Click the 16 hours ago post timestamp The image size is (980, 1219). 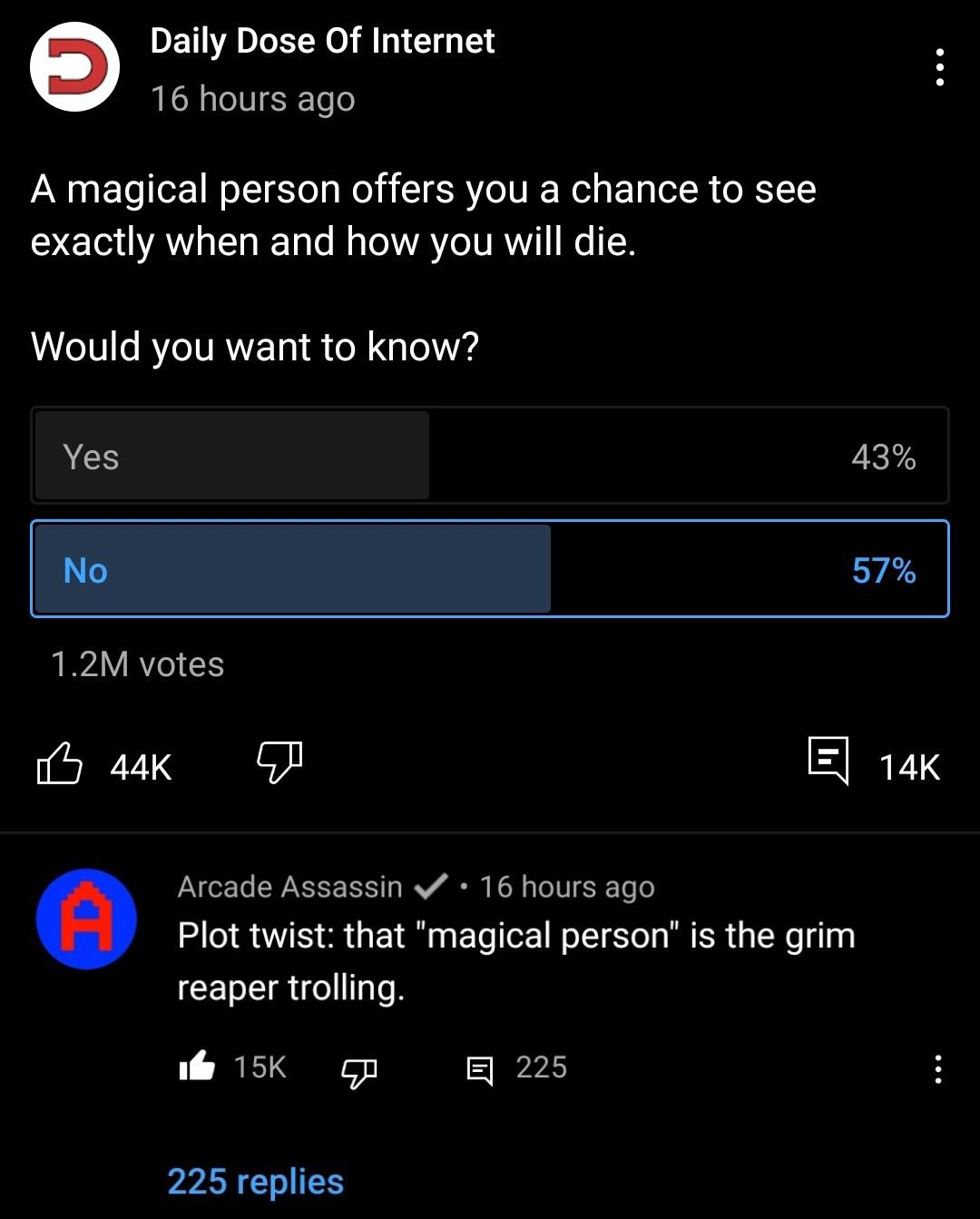click(253, 98)
